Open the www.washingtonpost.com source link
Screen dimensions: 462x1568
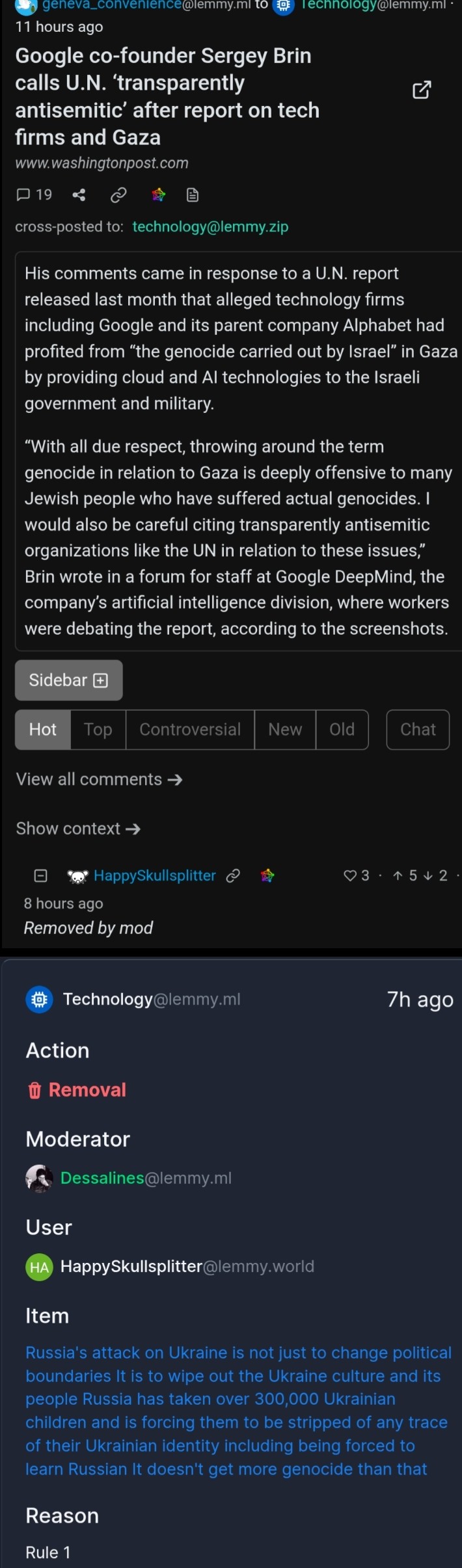(x=102, y=163)
